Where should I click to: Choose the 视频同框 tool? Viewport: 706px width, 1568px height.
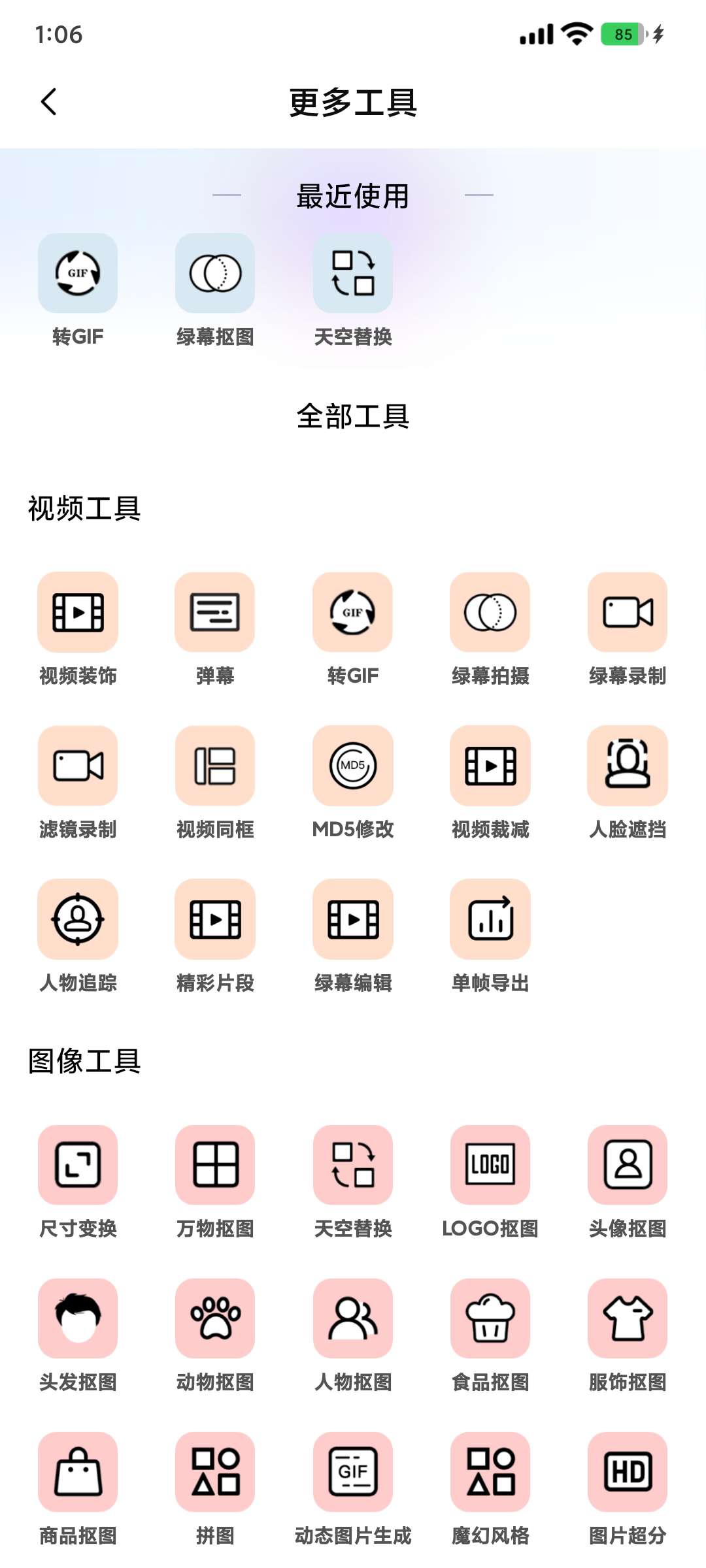(215, 766)
